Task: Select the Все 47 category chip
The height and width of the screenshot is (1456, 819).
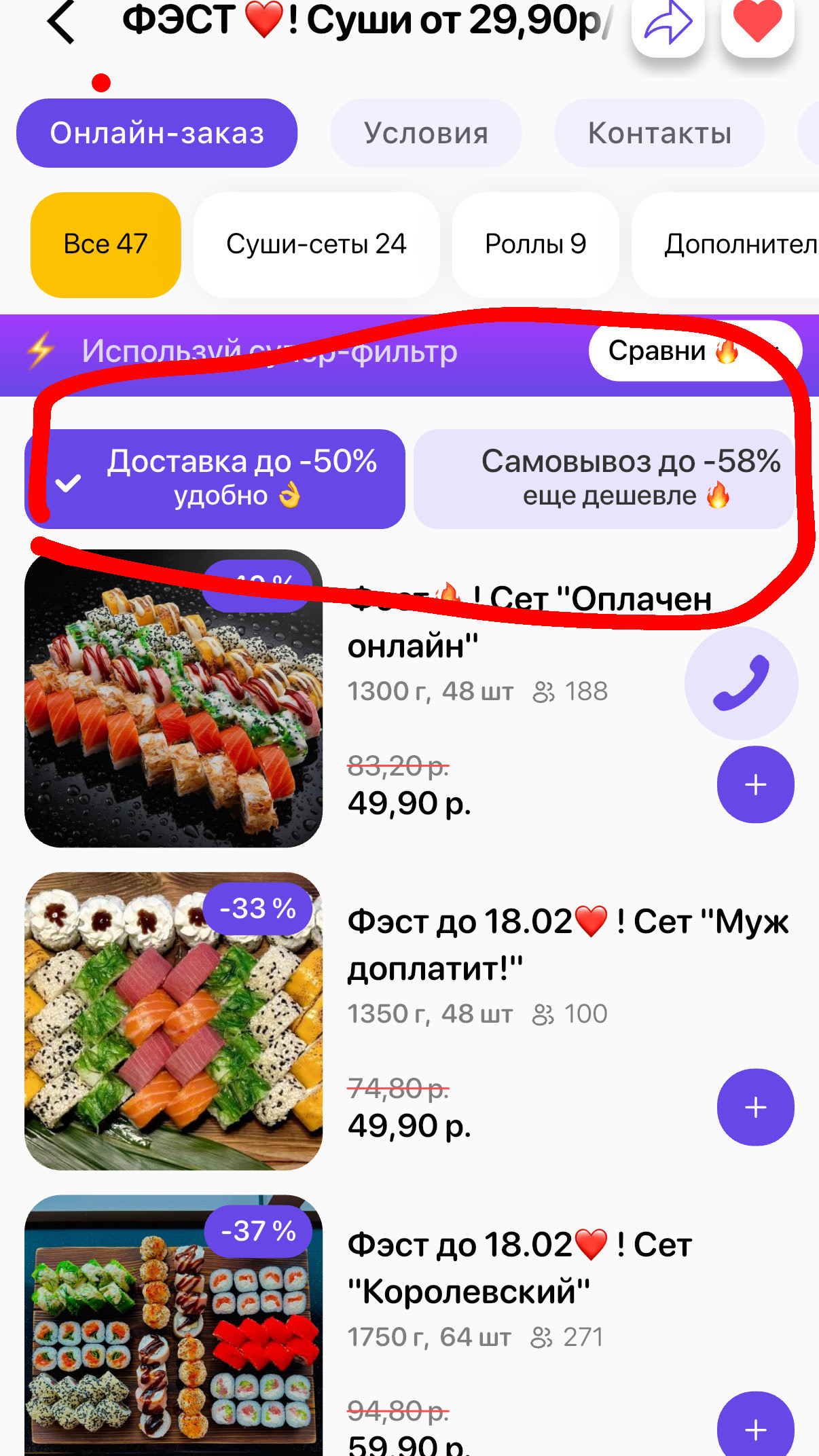Action: 106,244
